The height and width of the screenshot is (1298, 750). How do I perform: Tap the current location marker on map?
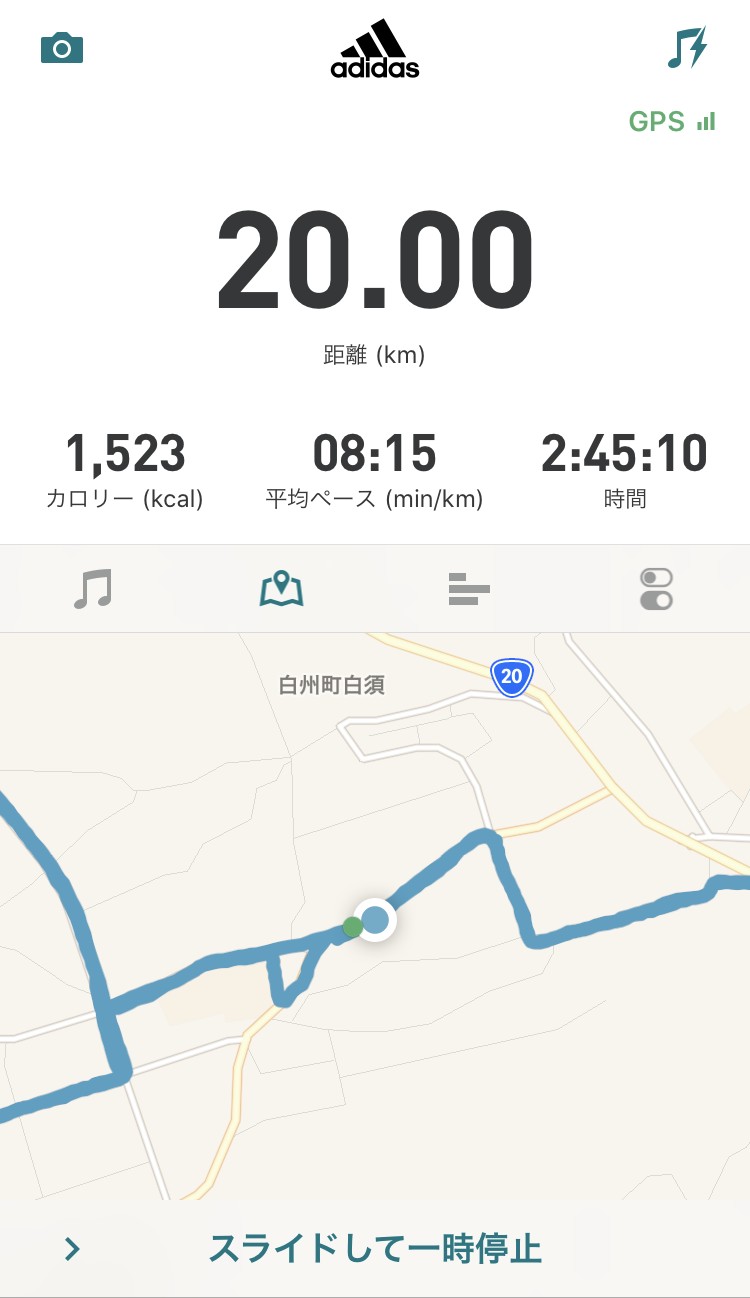tap(375, 919)
